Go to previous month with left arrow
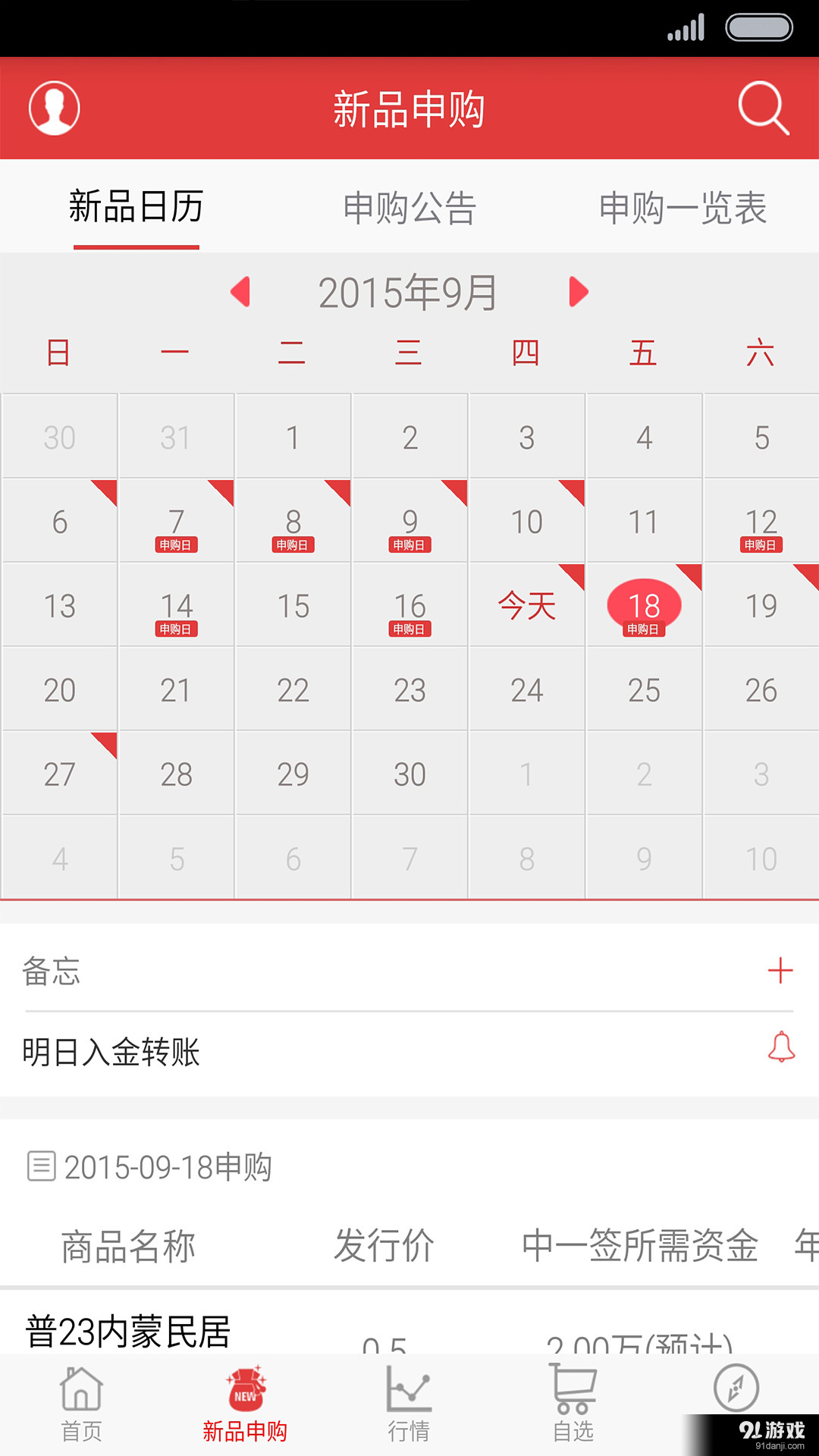Screen dimensions: 819x1456 [x=241, y=292]
